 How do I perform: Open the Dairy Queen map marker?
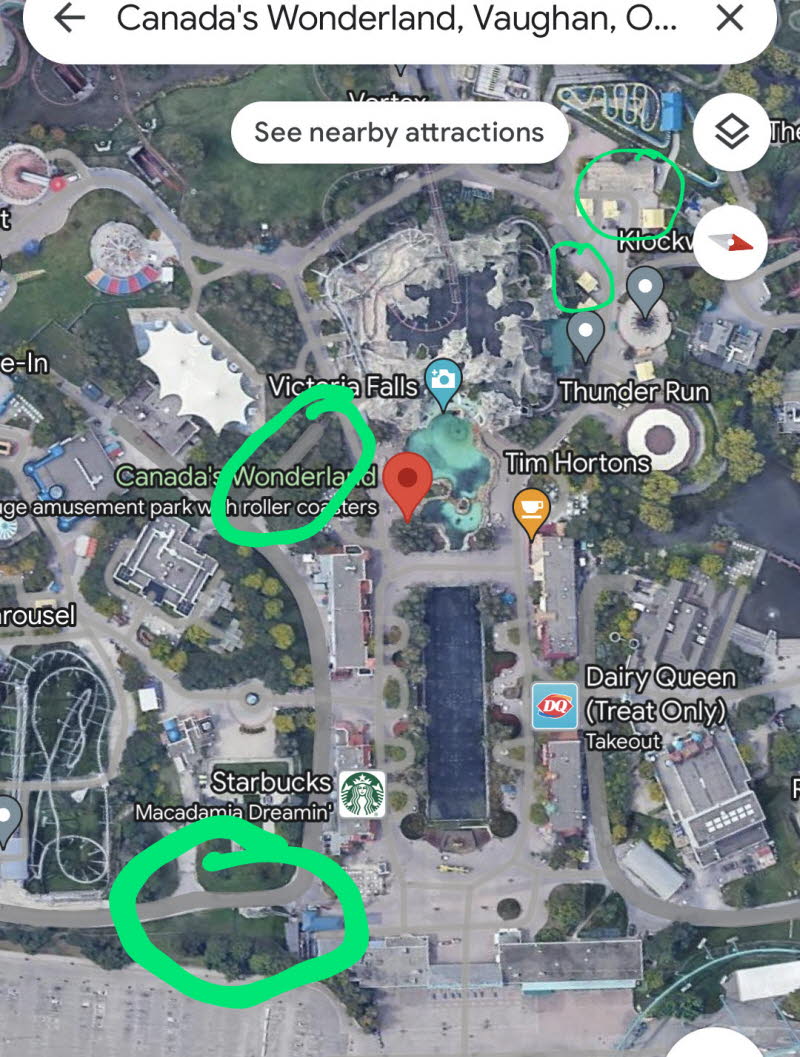point(554,704)
